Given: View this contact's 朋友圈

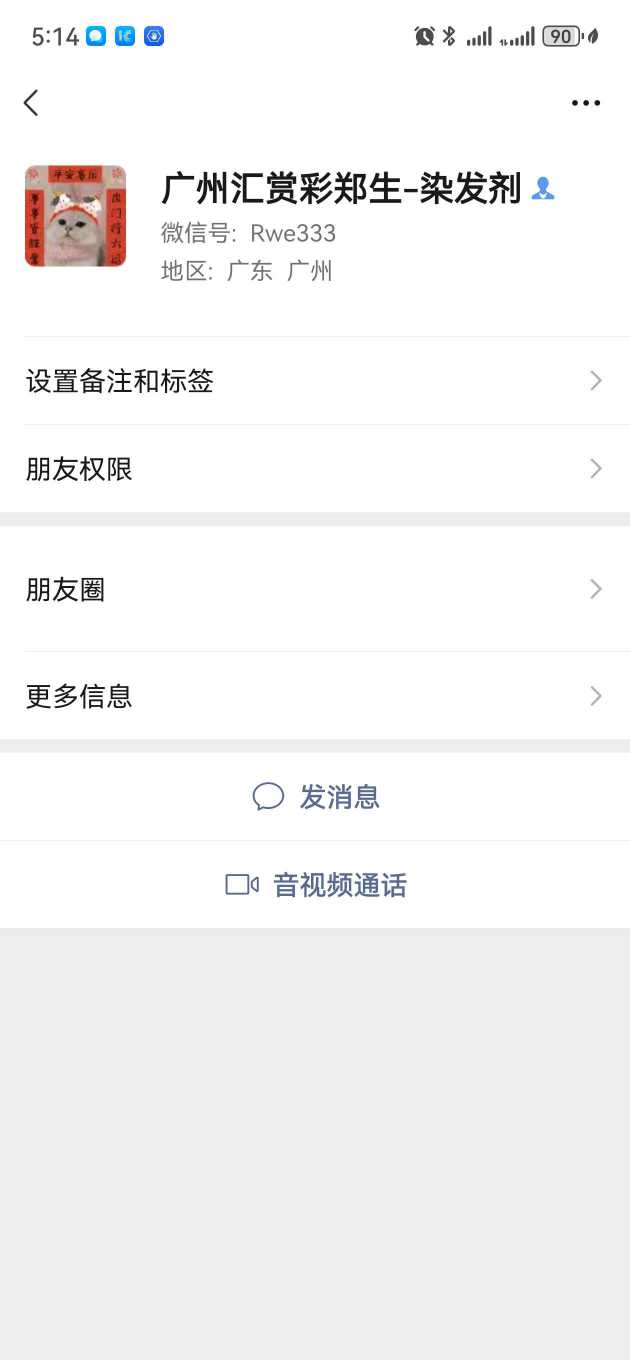Looking at the screenshot, I should tap(315, 589).
